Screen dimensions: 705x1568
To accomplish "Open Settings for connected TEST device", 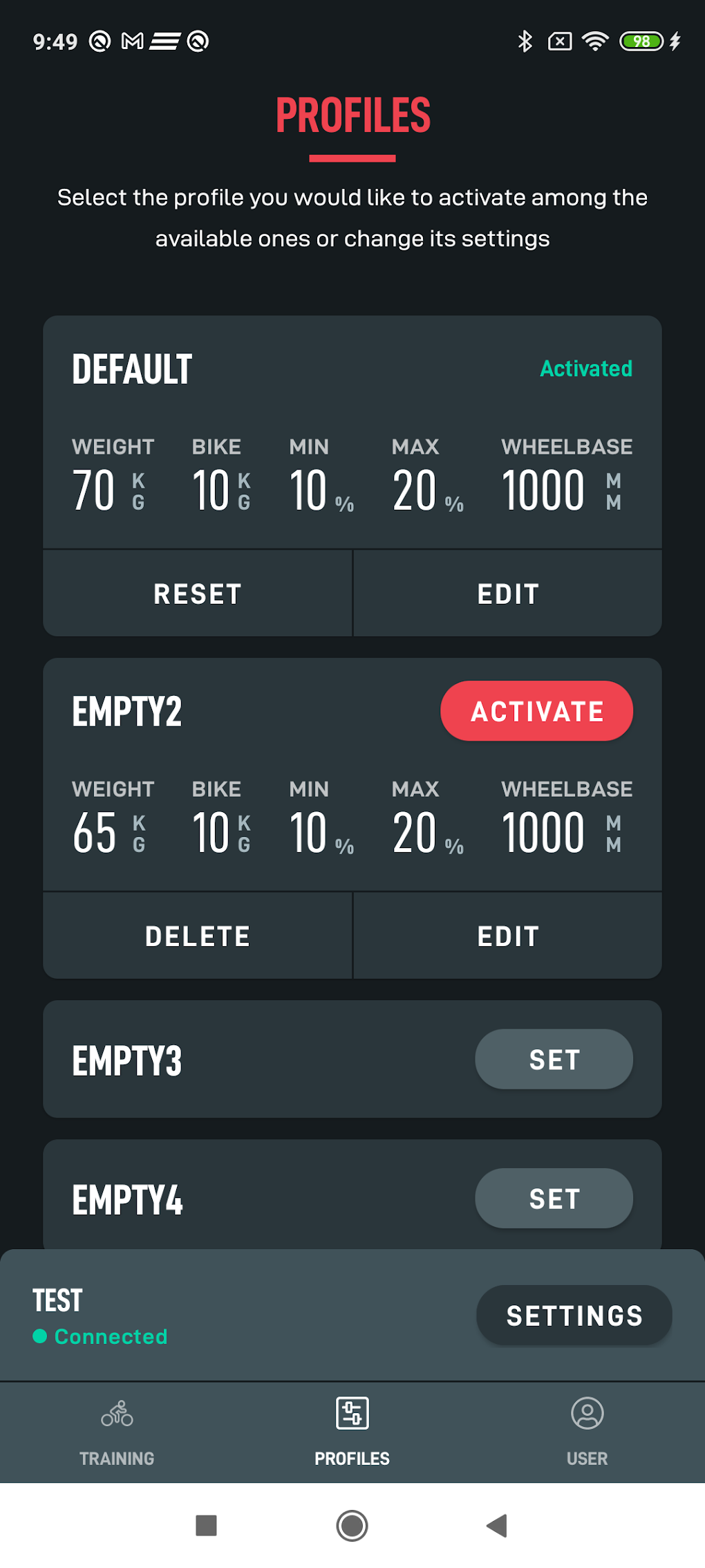I will coord(574,1316).
